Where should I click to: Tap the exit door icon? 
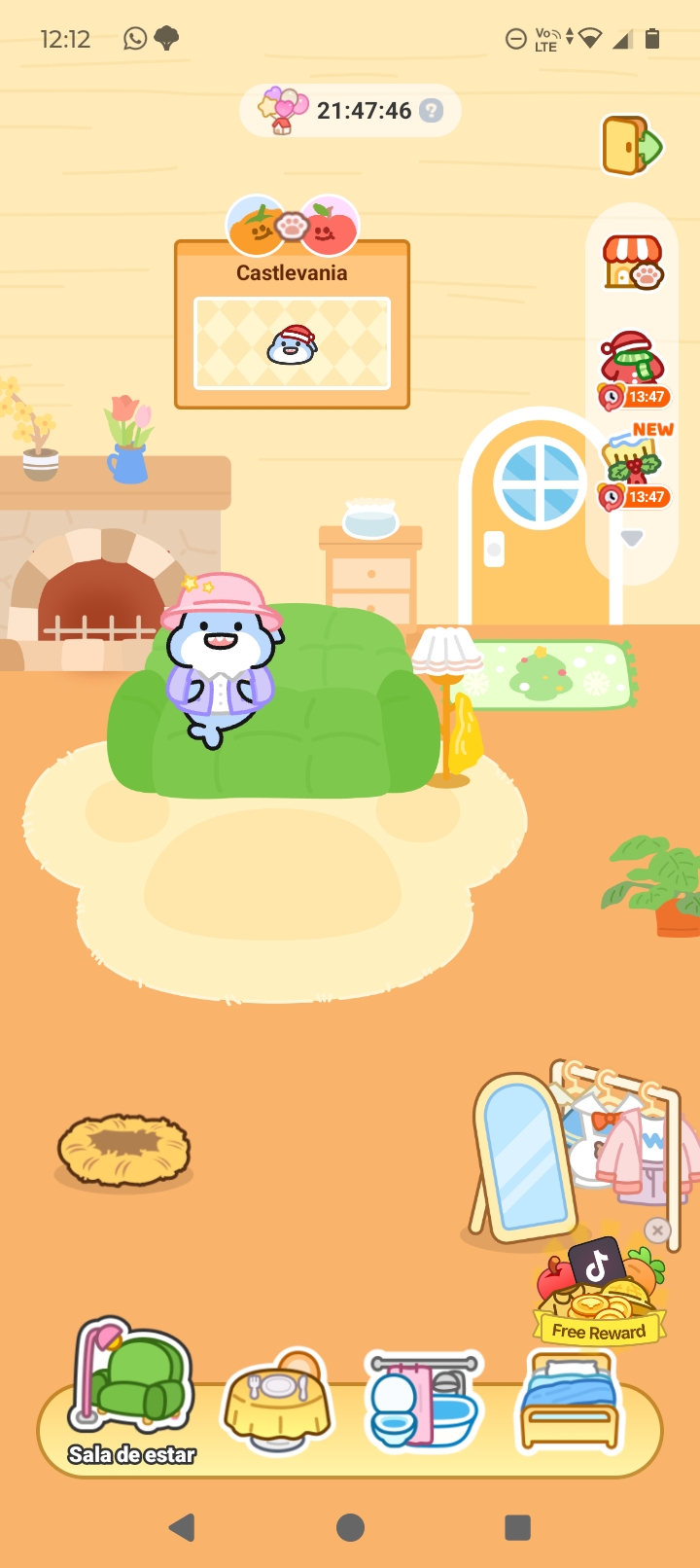[x=631, y=146]
